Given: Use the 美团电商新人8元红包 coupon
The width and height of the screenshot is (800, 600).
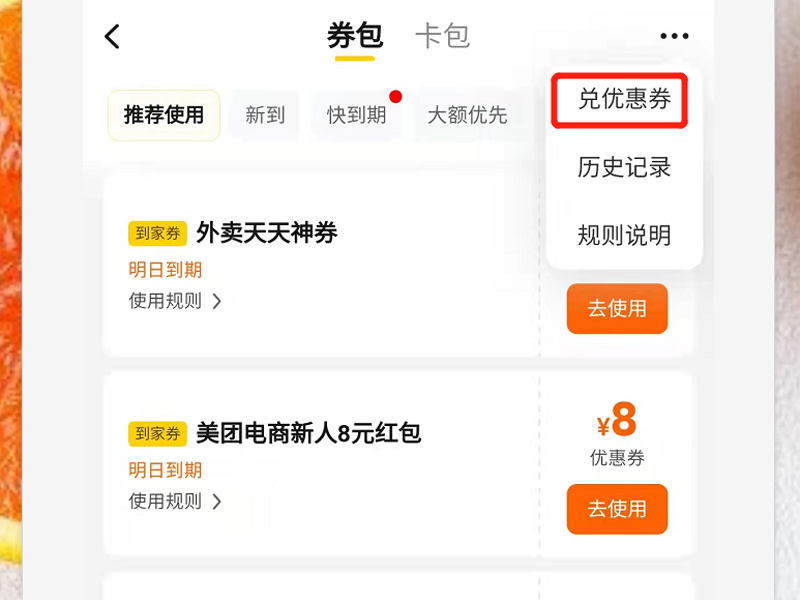Looking at the screenshot, I should [617, 509].
